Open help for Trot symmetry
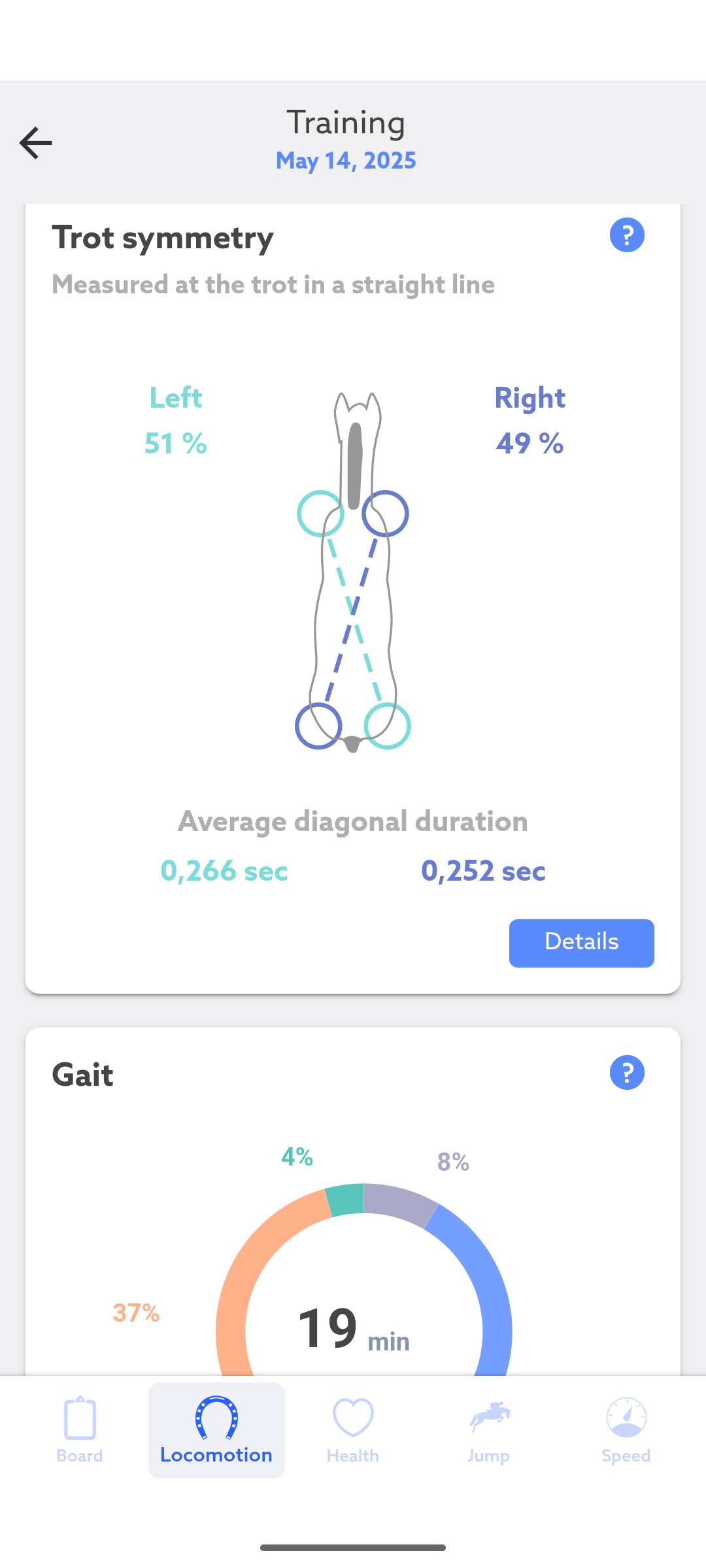The width and height of the screenshot is (706, 1568). 627,235
